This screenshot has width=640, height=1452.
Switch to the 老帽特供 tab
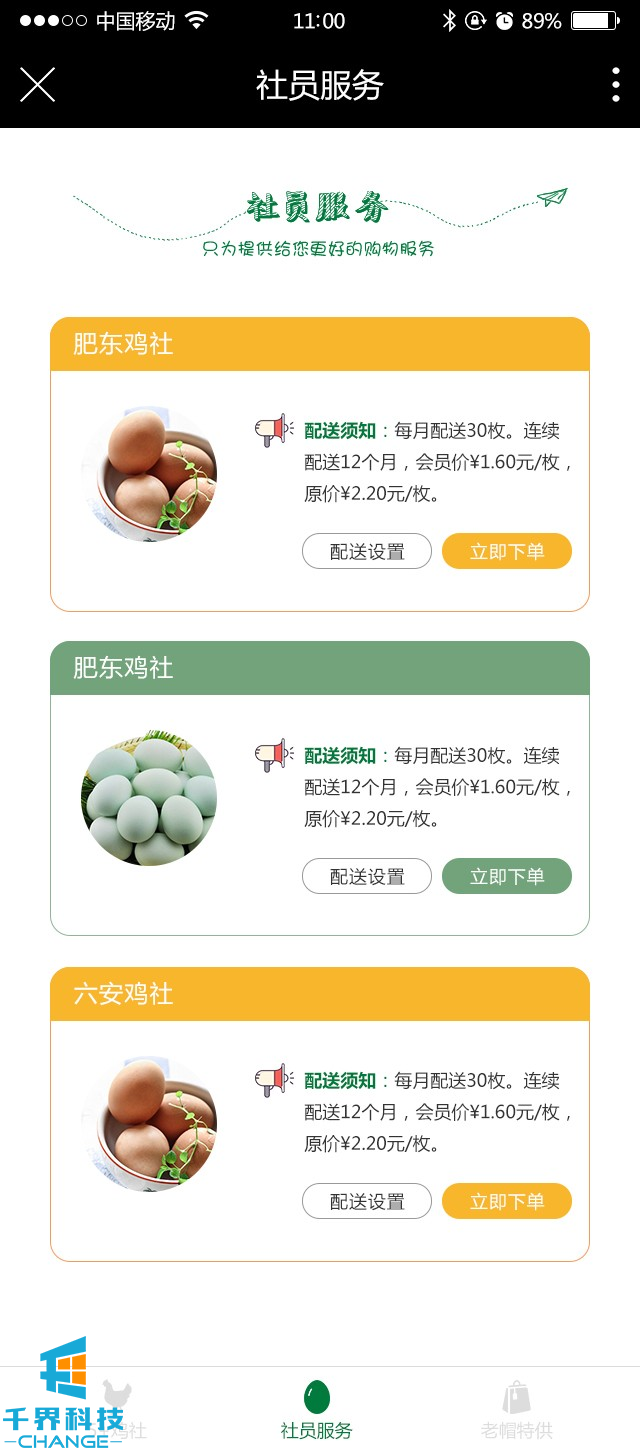click(x=516, y=1408)
